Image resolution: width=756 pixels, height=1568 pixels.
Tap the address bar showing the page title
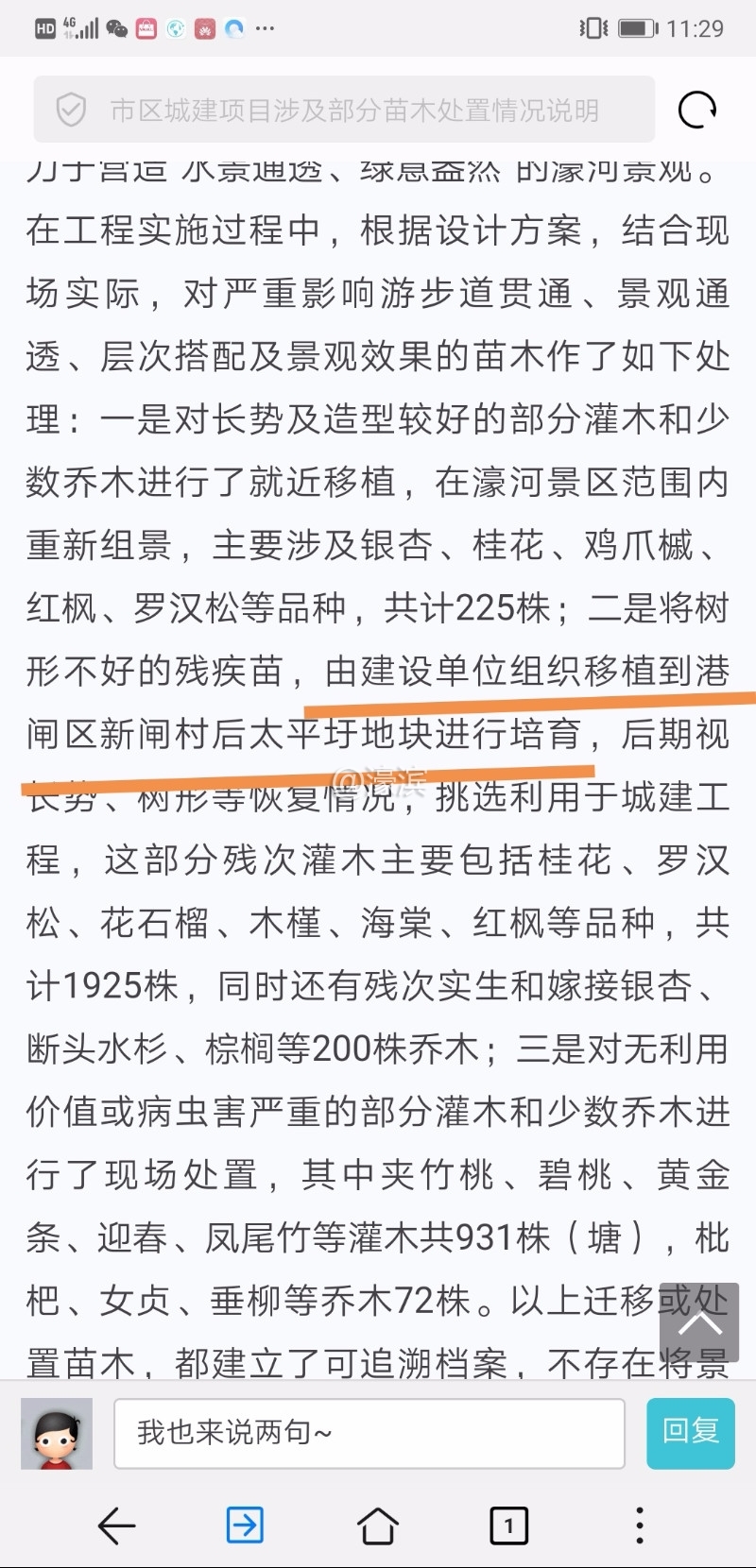pos(354,110)
